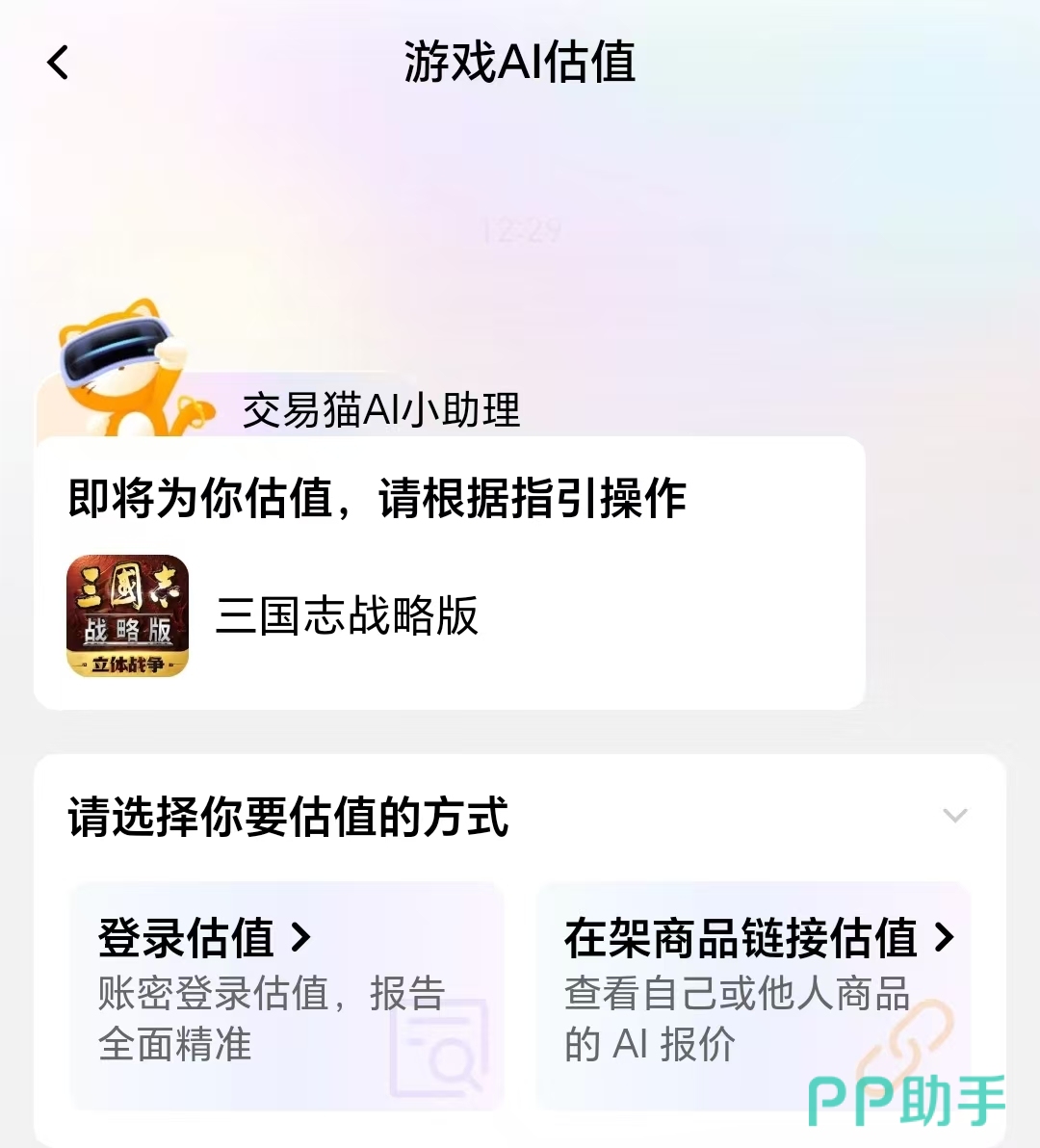The height and width of the screenshot is (1148, 1040).
Task: Collapse the 请选择你要估值的方式 section
Action: coord(954,816)
